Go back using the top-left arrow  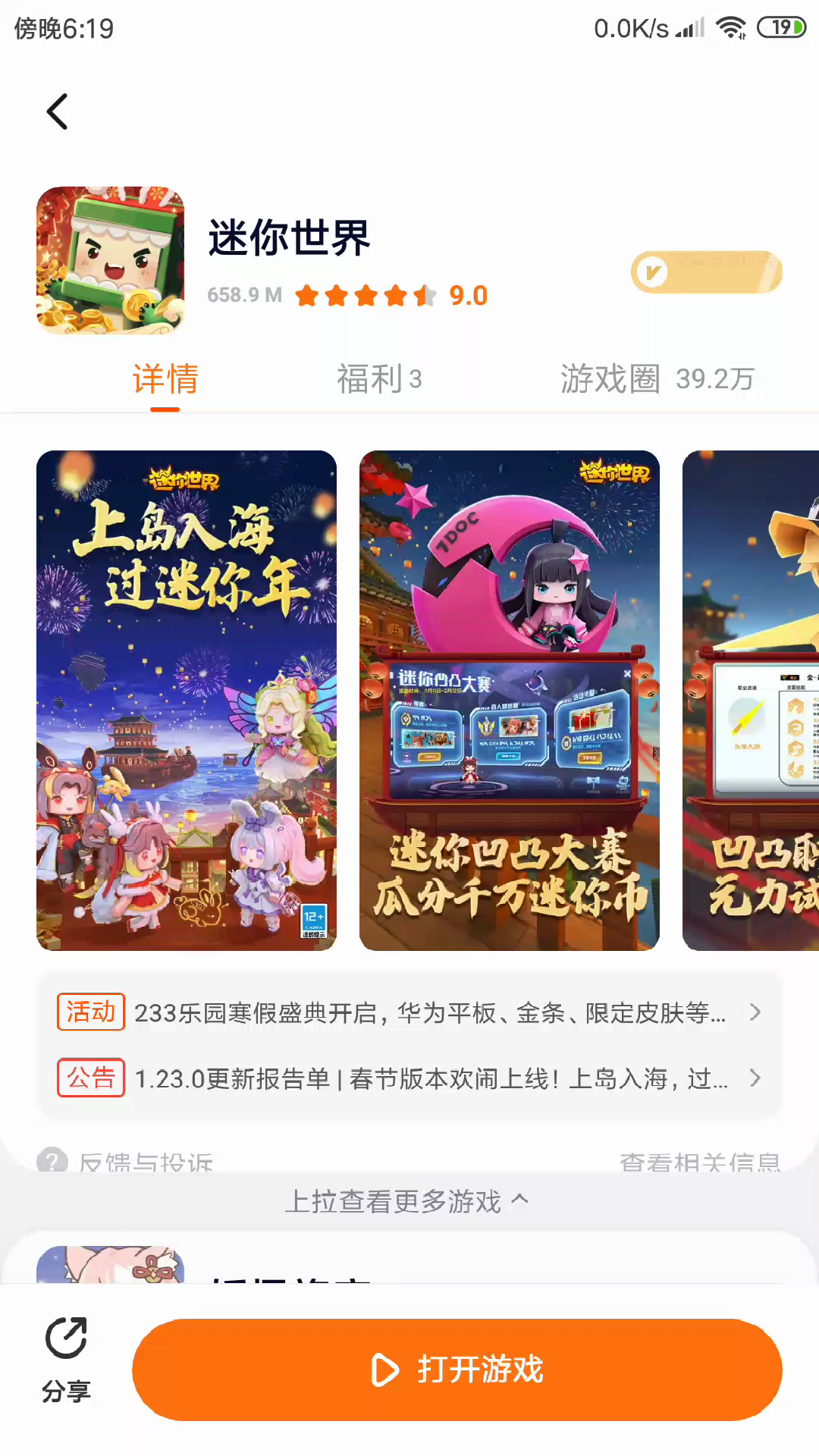pyautogui.click(x=58, y=111)
